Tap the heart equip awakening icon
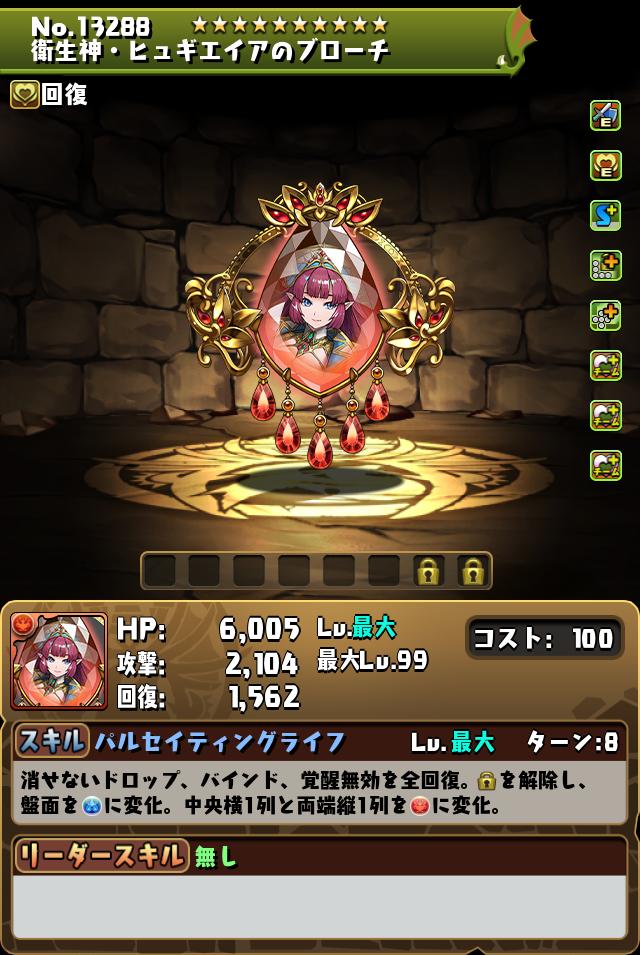640x955 pixels. [605, 165]
